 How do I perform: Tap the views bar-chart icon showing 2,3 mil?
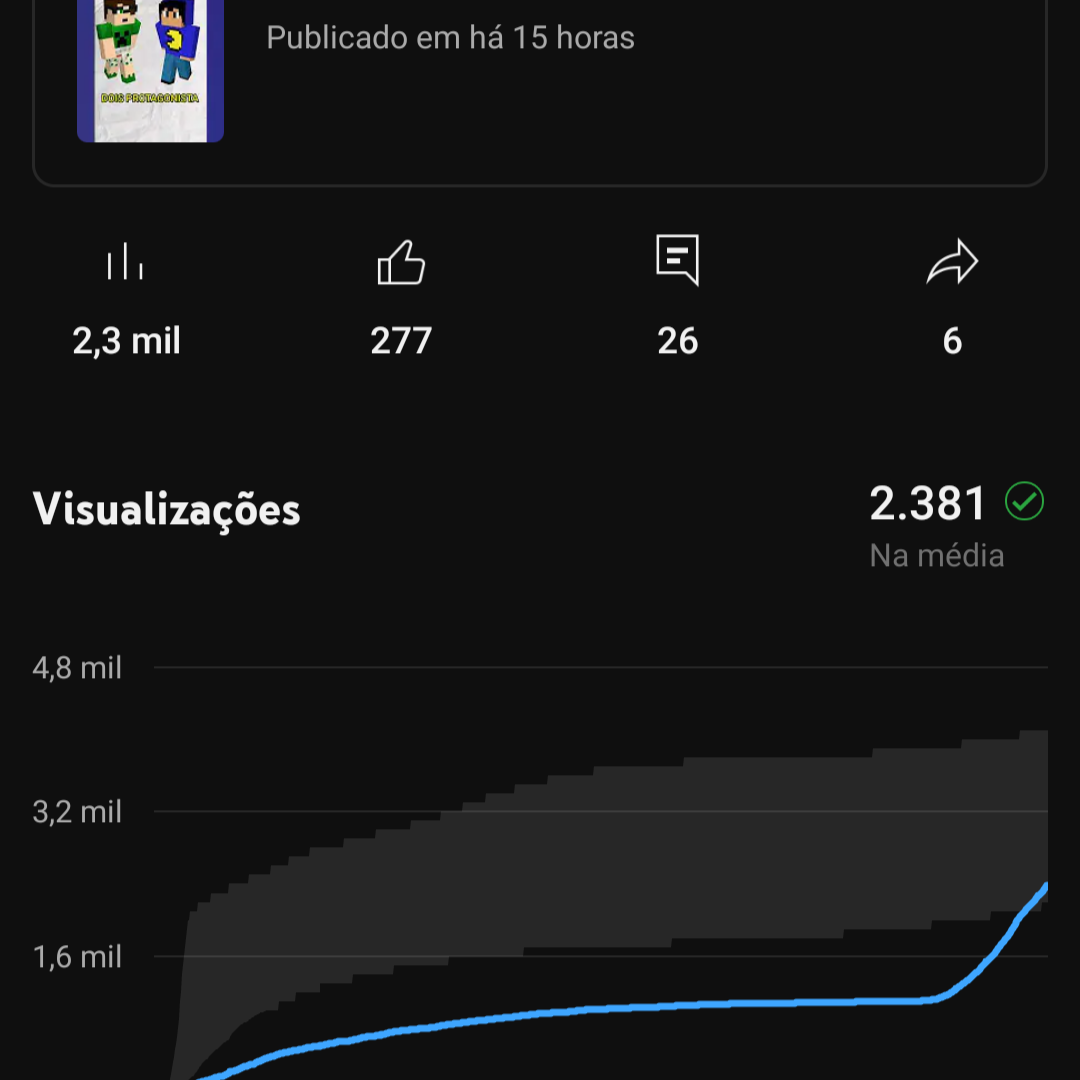point(126,264)
